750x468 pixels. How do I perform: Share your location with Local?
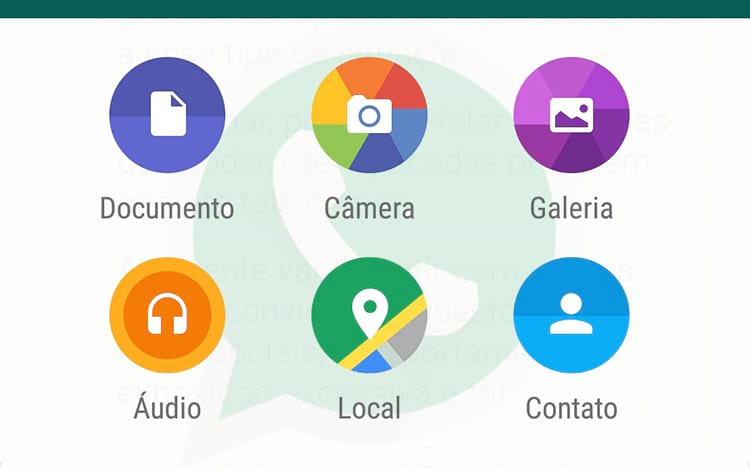(370, 315)
